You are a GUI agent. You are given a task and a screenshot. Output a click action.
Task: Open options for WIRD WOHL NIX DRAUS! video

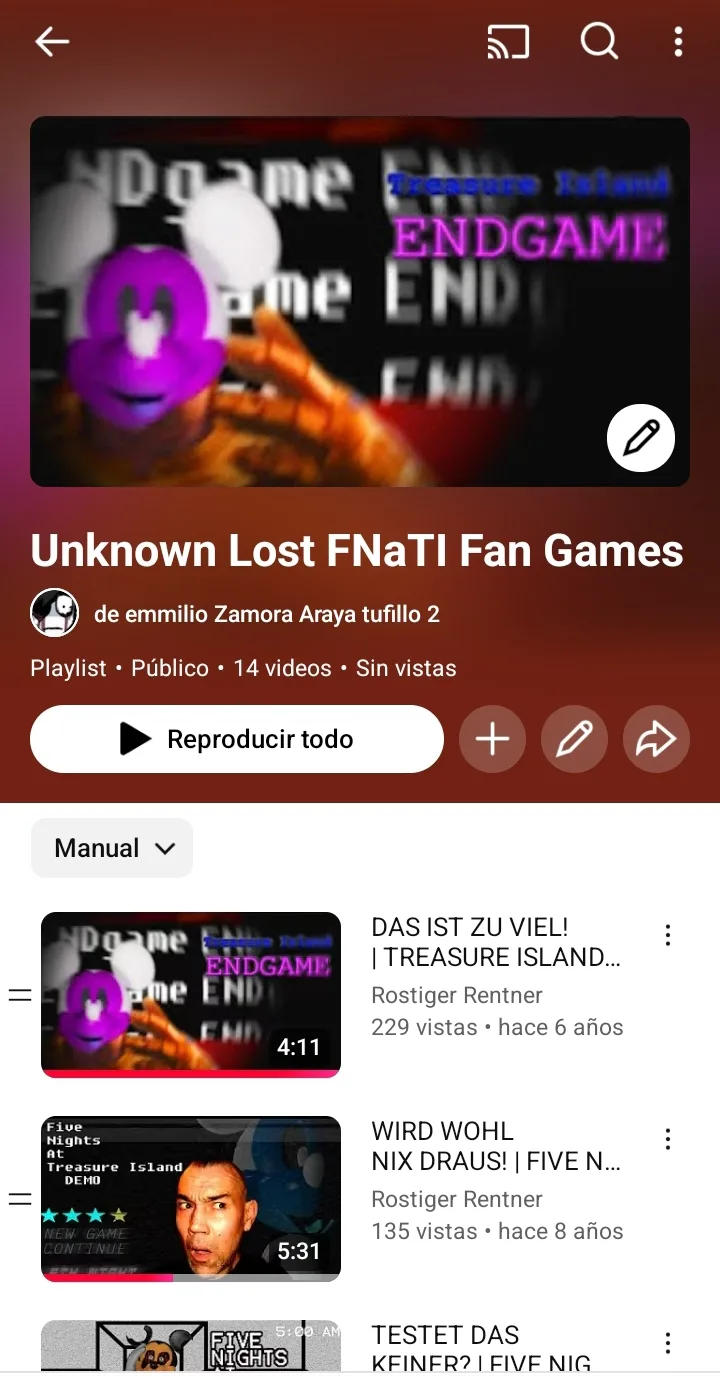[668, 1140]
